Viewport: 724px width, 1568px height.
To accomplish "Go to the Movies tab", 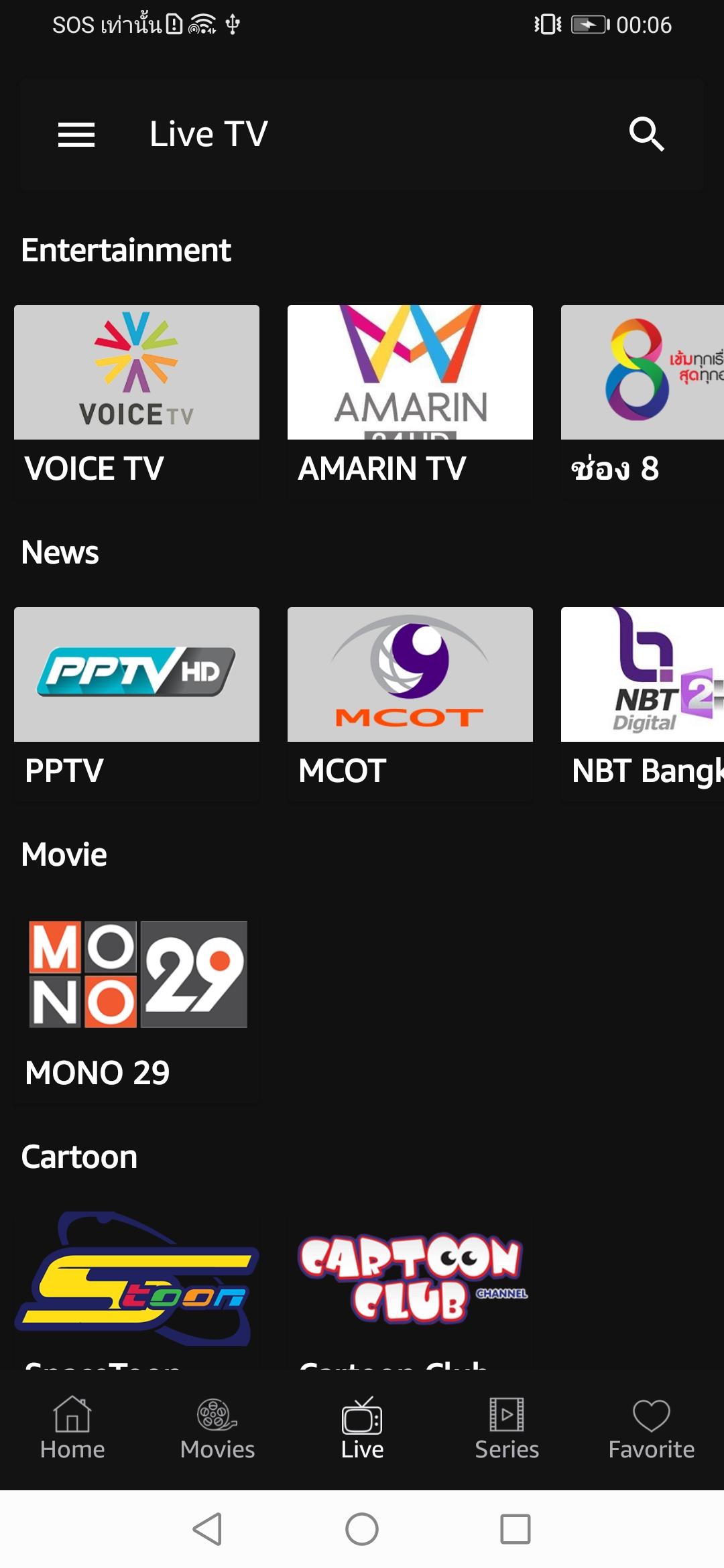I will click(x=217, y=1429).
